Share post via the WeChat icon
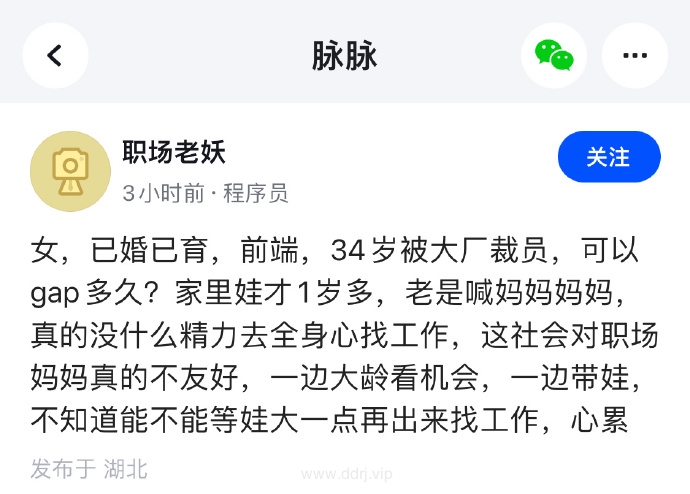690x494 pixels. tap(554, 55)
